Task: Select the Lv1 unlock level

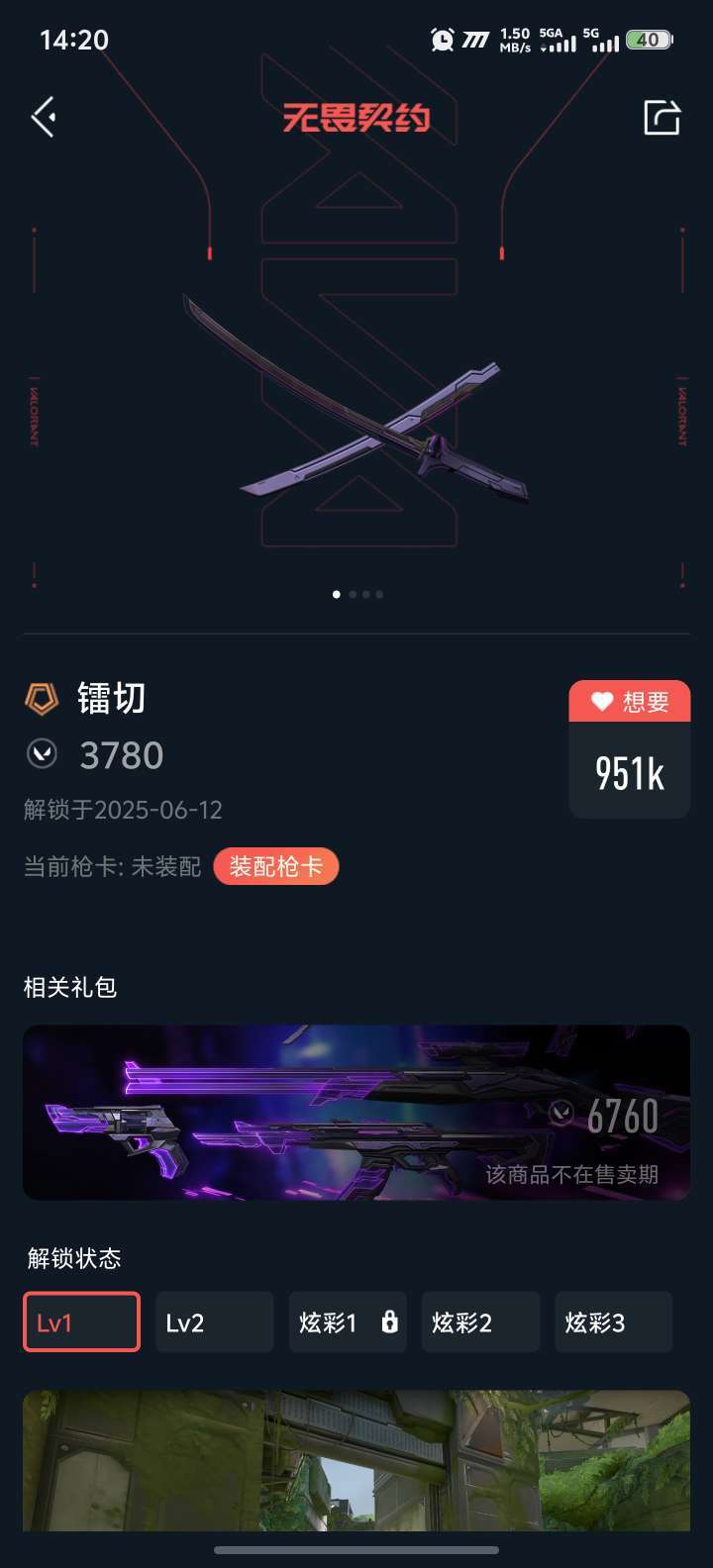Action: (x=81, y=1322)
